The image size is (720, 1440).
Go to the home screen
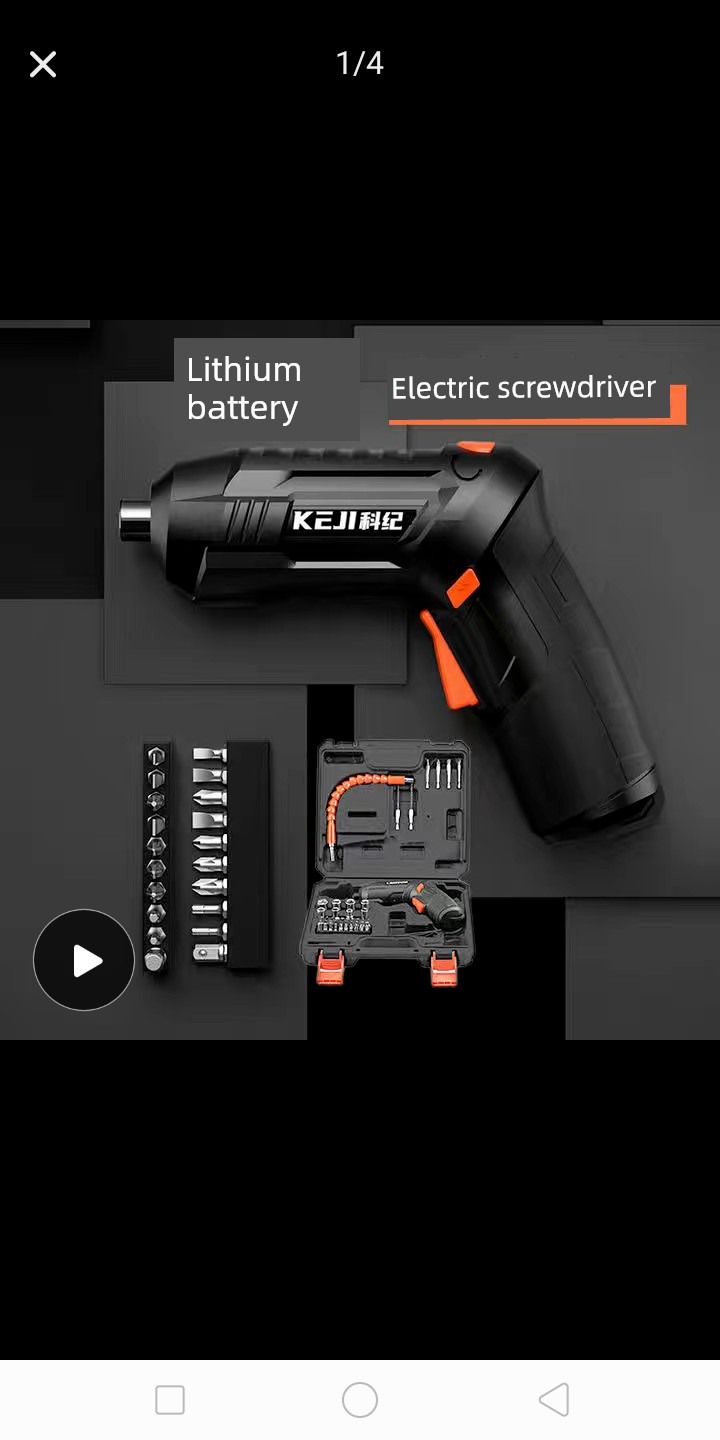click(360, 1400)
